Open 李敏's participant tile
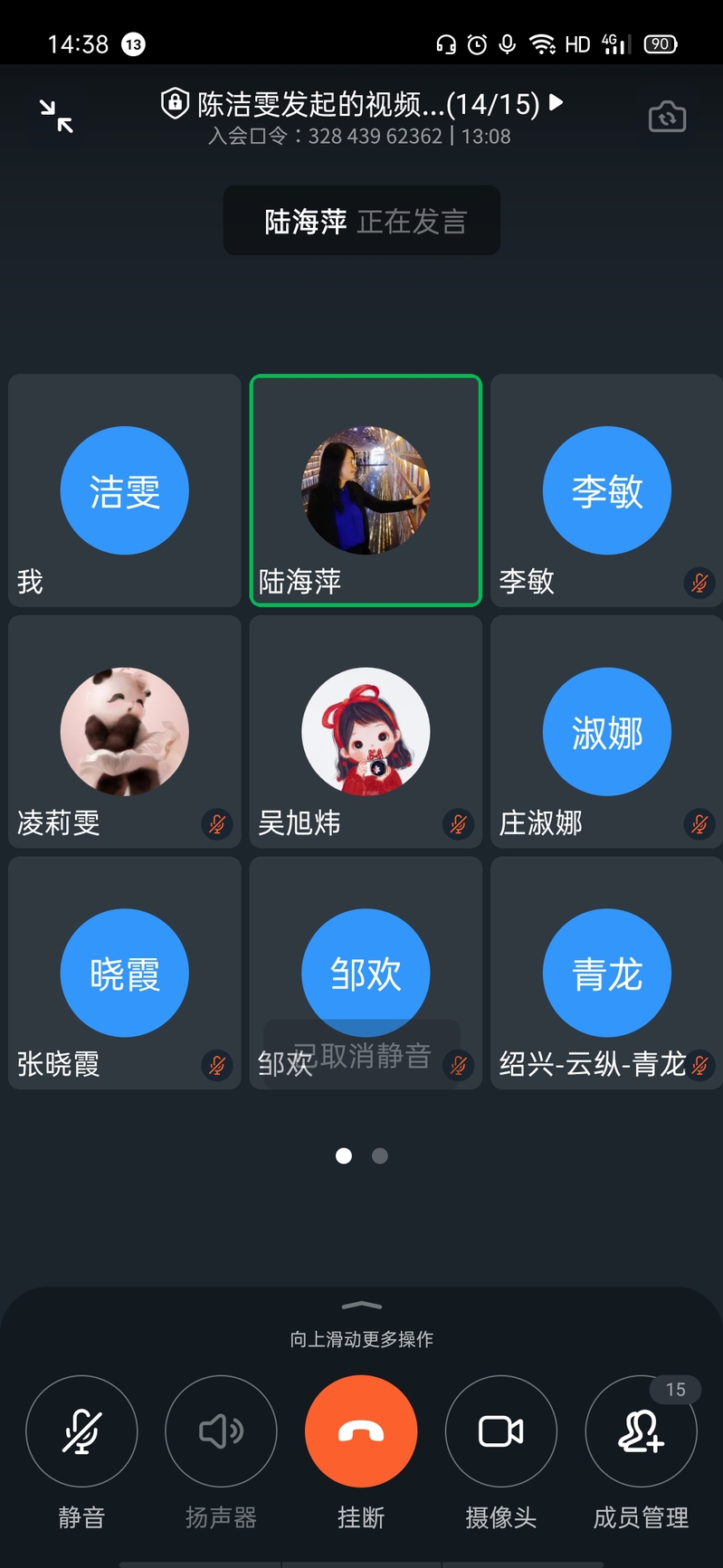Screen dimensions: 723x1568 tap(606, 490)
